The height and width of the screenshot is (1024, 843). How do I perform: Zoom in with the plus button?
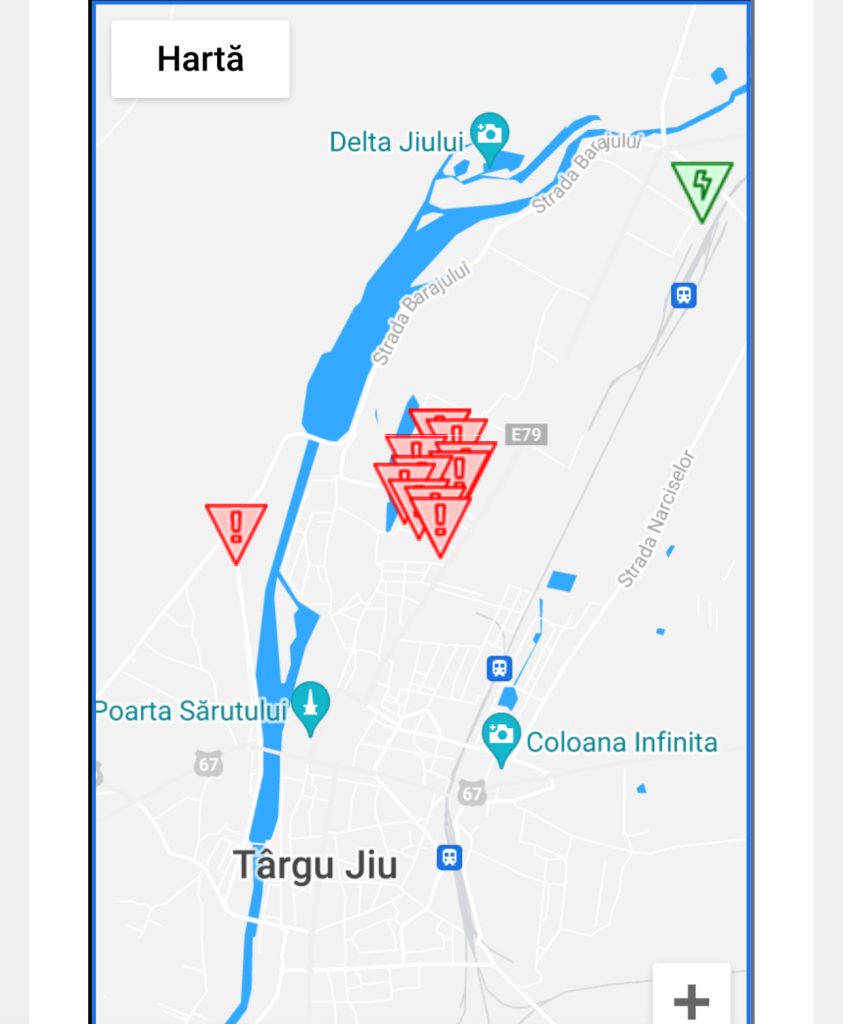(691, 999)
